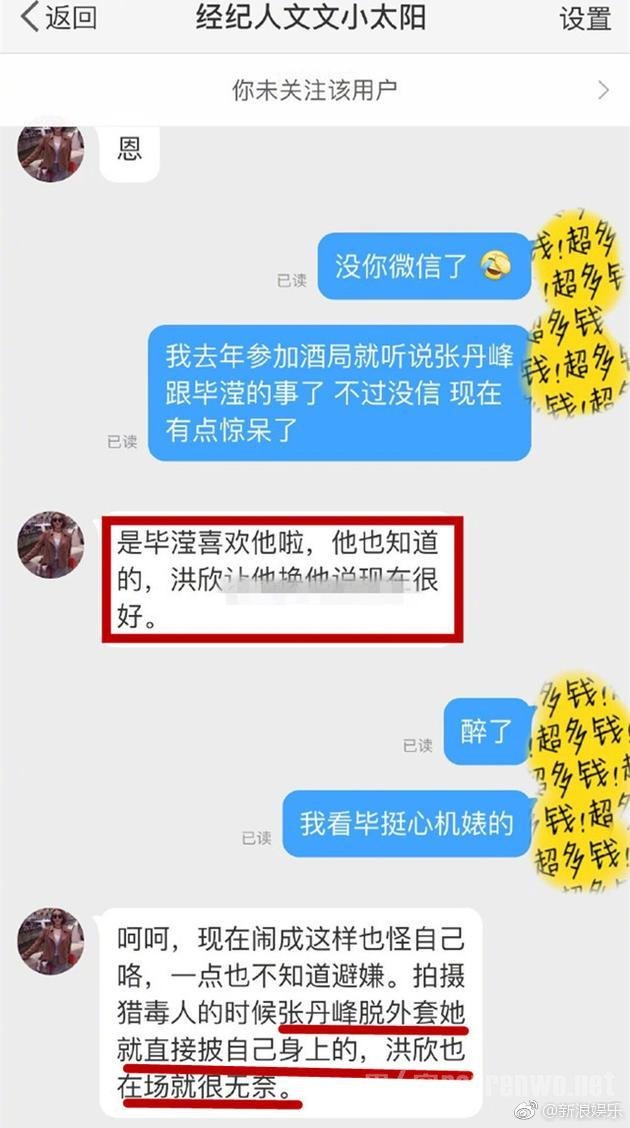Go back using the 返回 button
The image size is (630, 1128).
(x=60, y=19)
